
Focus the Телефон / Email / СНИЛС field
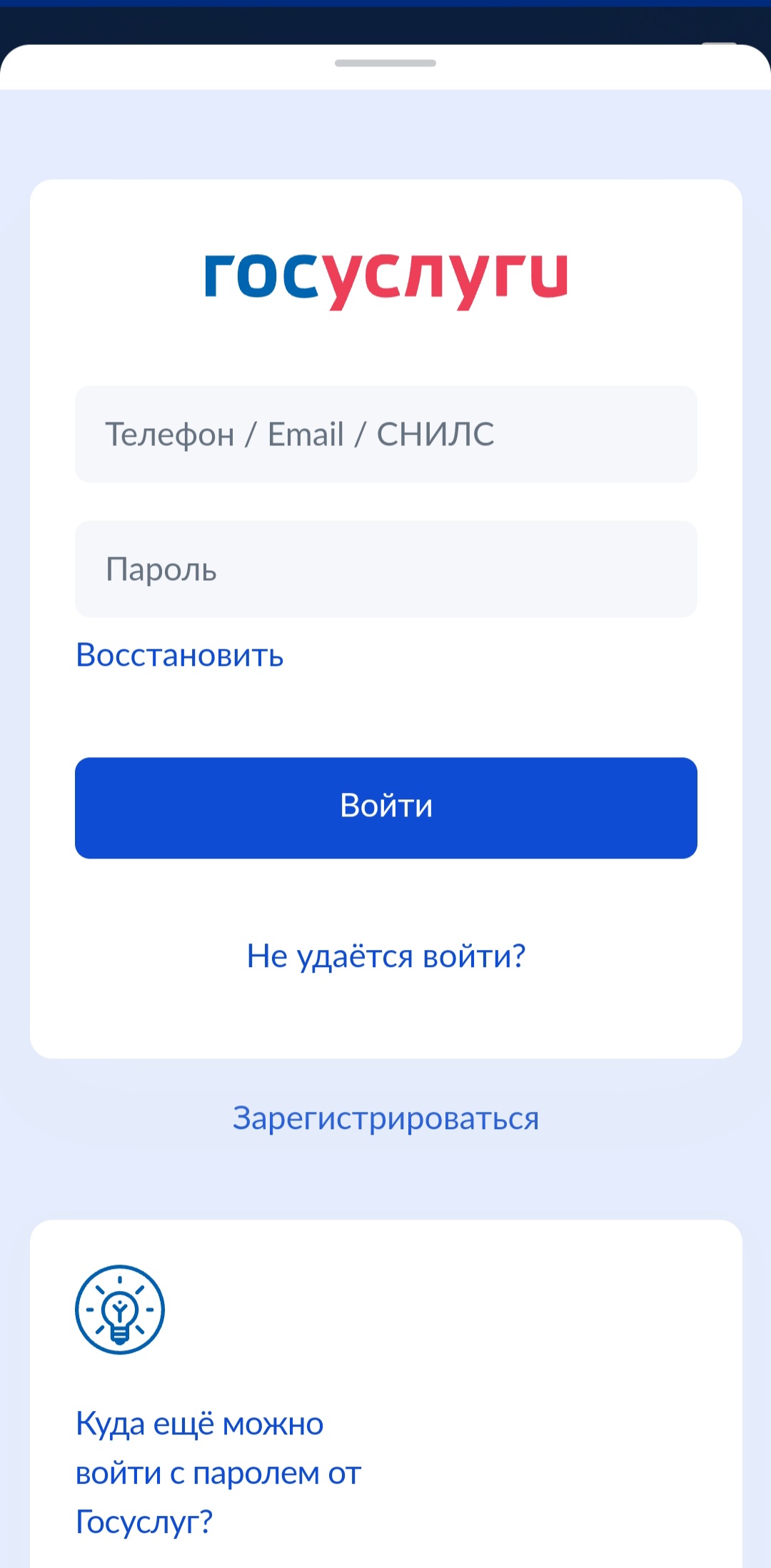[x=385, y=434]
